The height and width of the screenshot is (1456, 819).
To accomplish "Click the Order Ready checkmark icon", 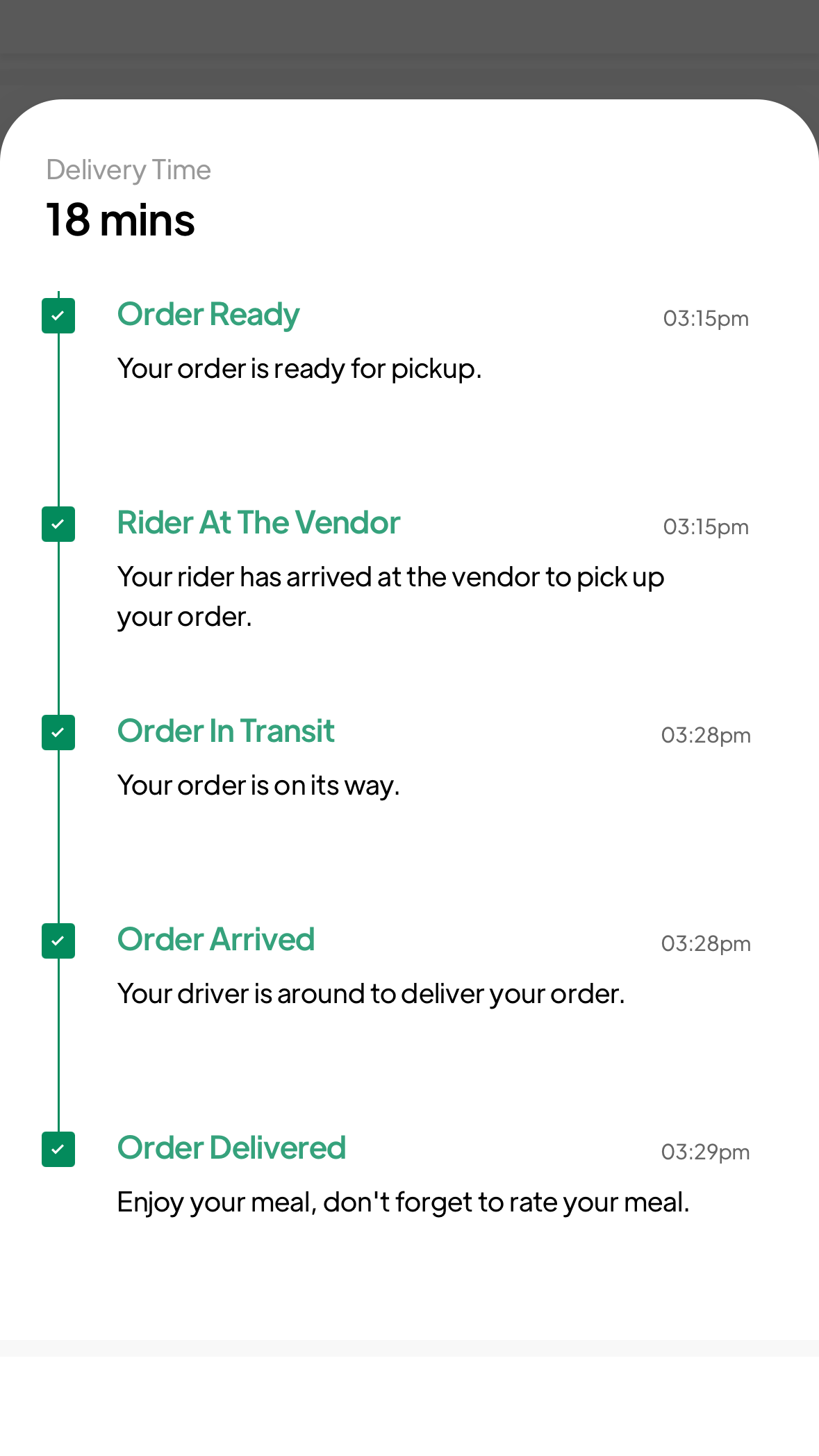I will (58, 315).
